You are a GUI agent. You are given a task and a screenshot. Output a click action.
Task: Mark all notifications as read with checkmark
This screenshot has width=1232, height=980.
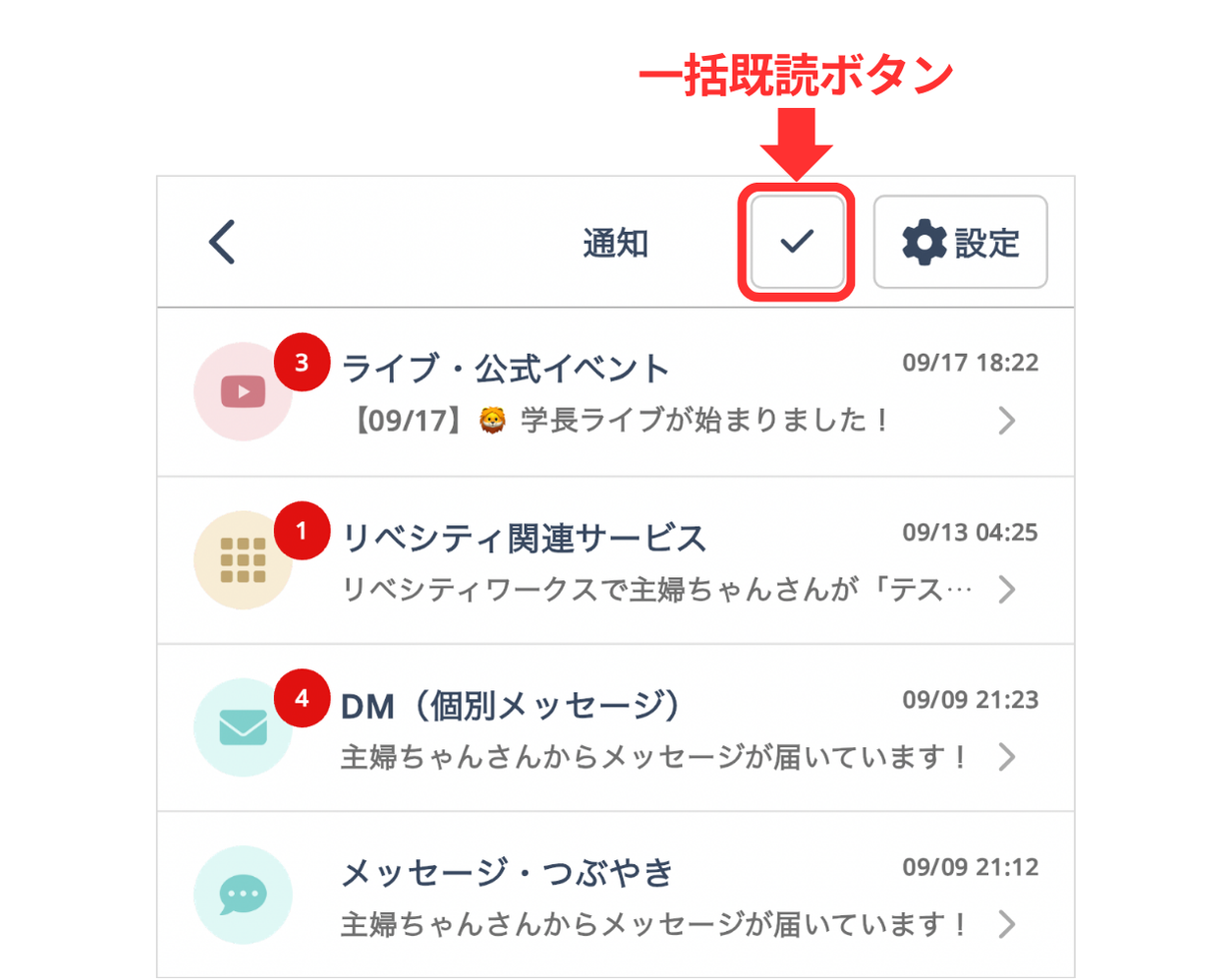[796, 242]
